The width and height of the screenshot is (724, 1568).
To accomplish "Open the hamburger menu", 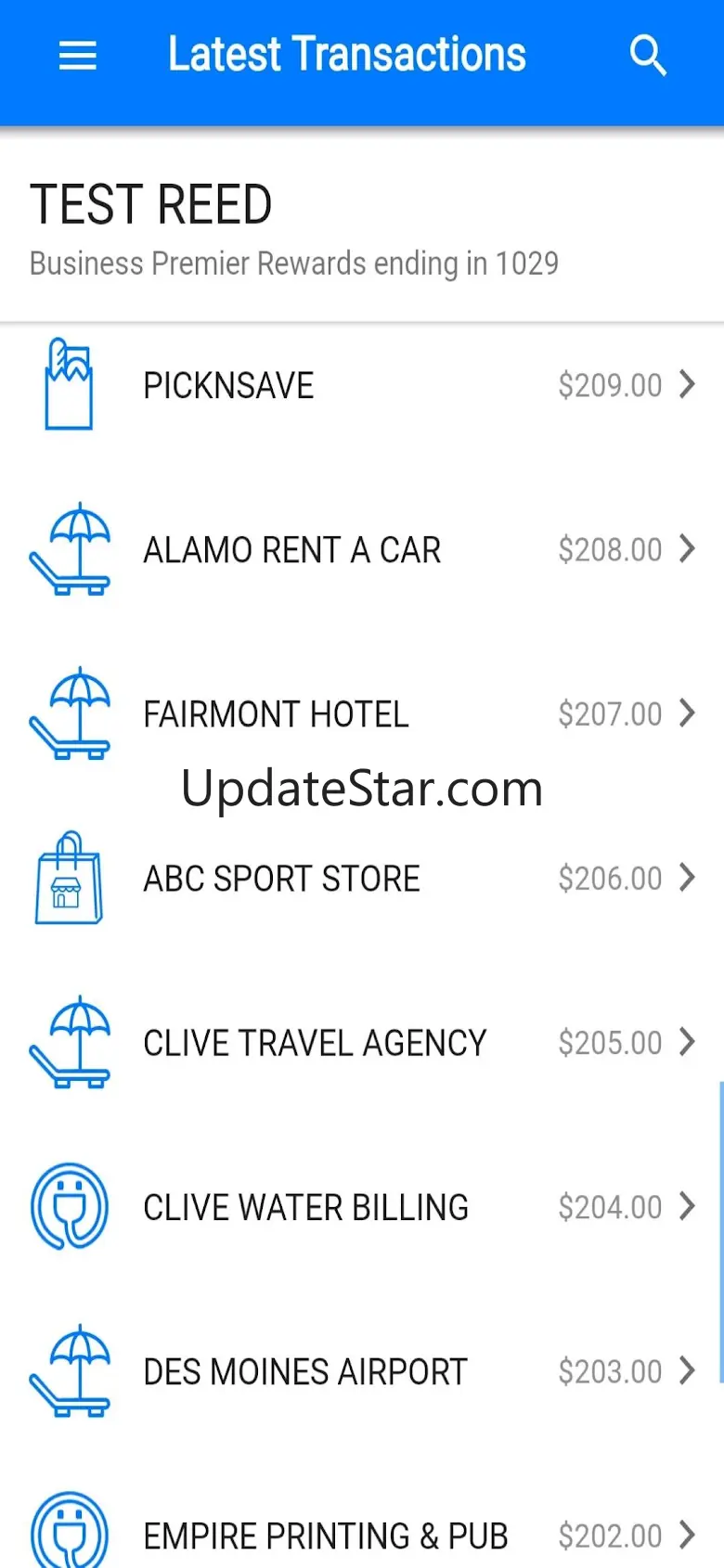I will [x=78, y=56].
